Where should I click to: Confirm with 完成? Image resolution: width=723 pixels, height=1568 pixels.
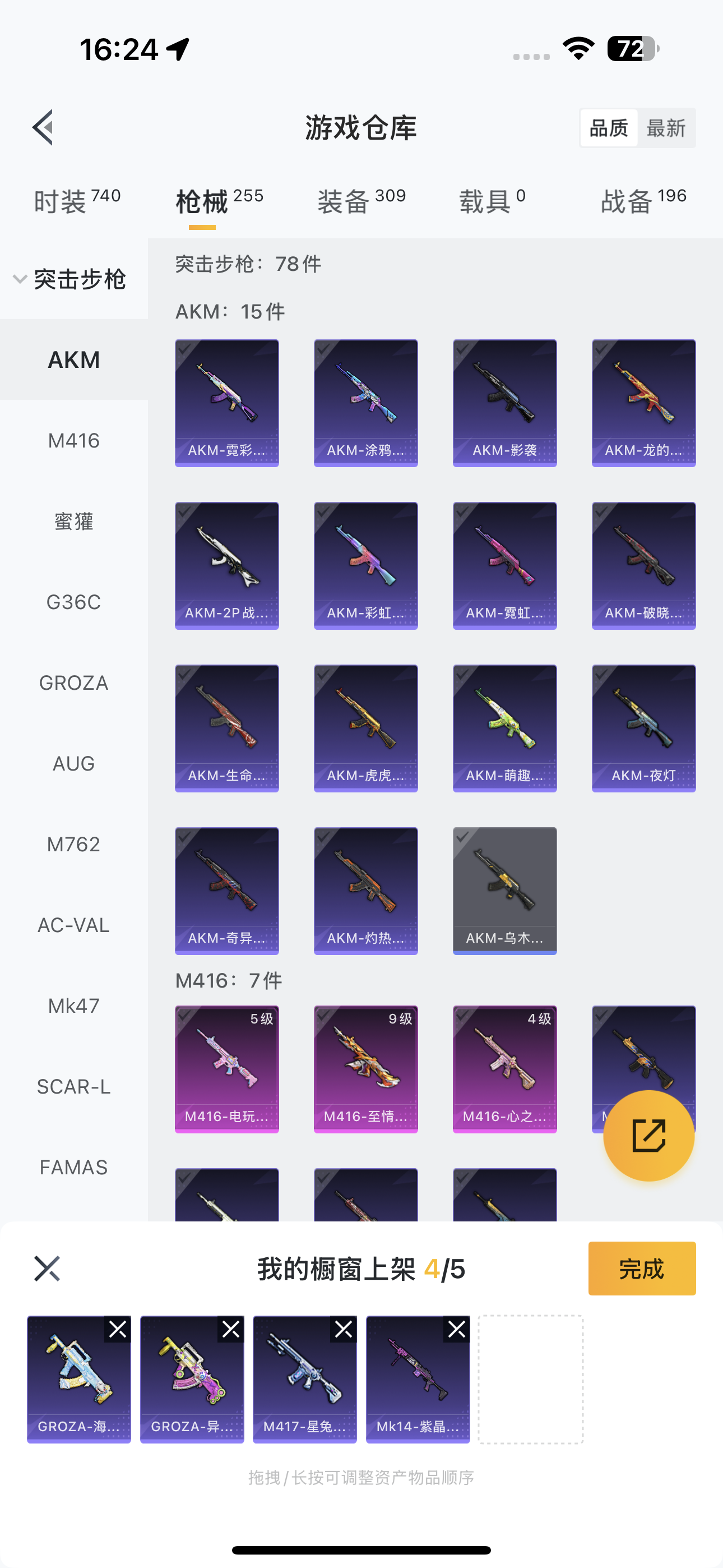pos(641,1269)
